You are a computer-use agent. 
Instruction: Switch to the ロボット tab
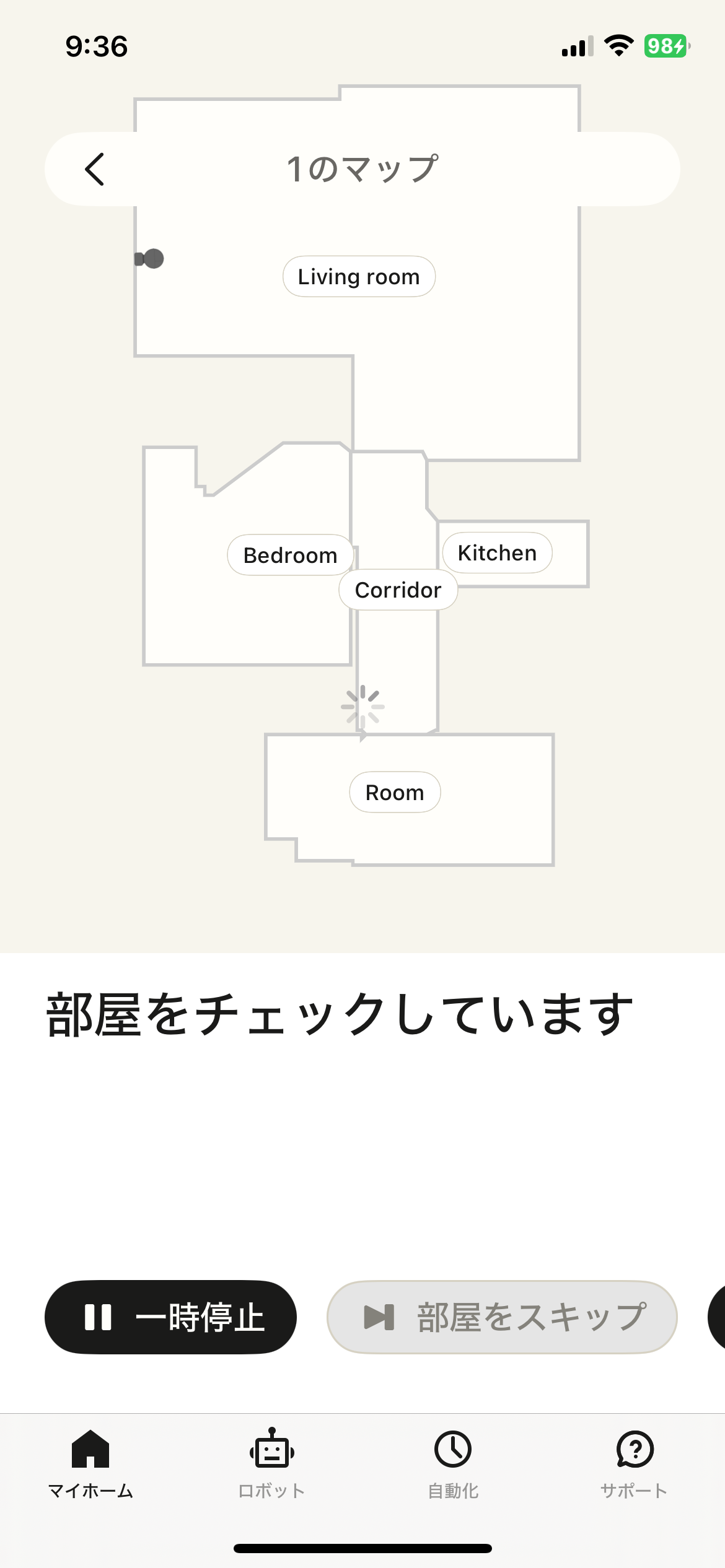click(271, 1464)
